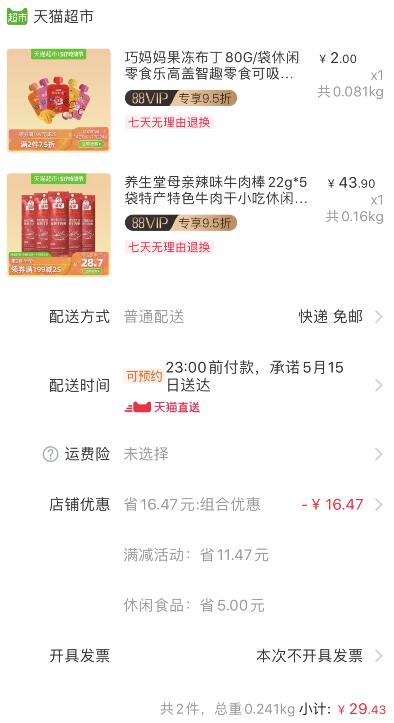The height and width of the screenshot is (723, 394).
Task: Tap the question mark beside 运费险
Action: point(50,455)
